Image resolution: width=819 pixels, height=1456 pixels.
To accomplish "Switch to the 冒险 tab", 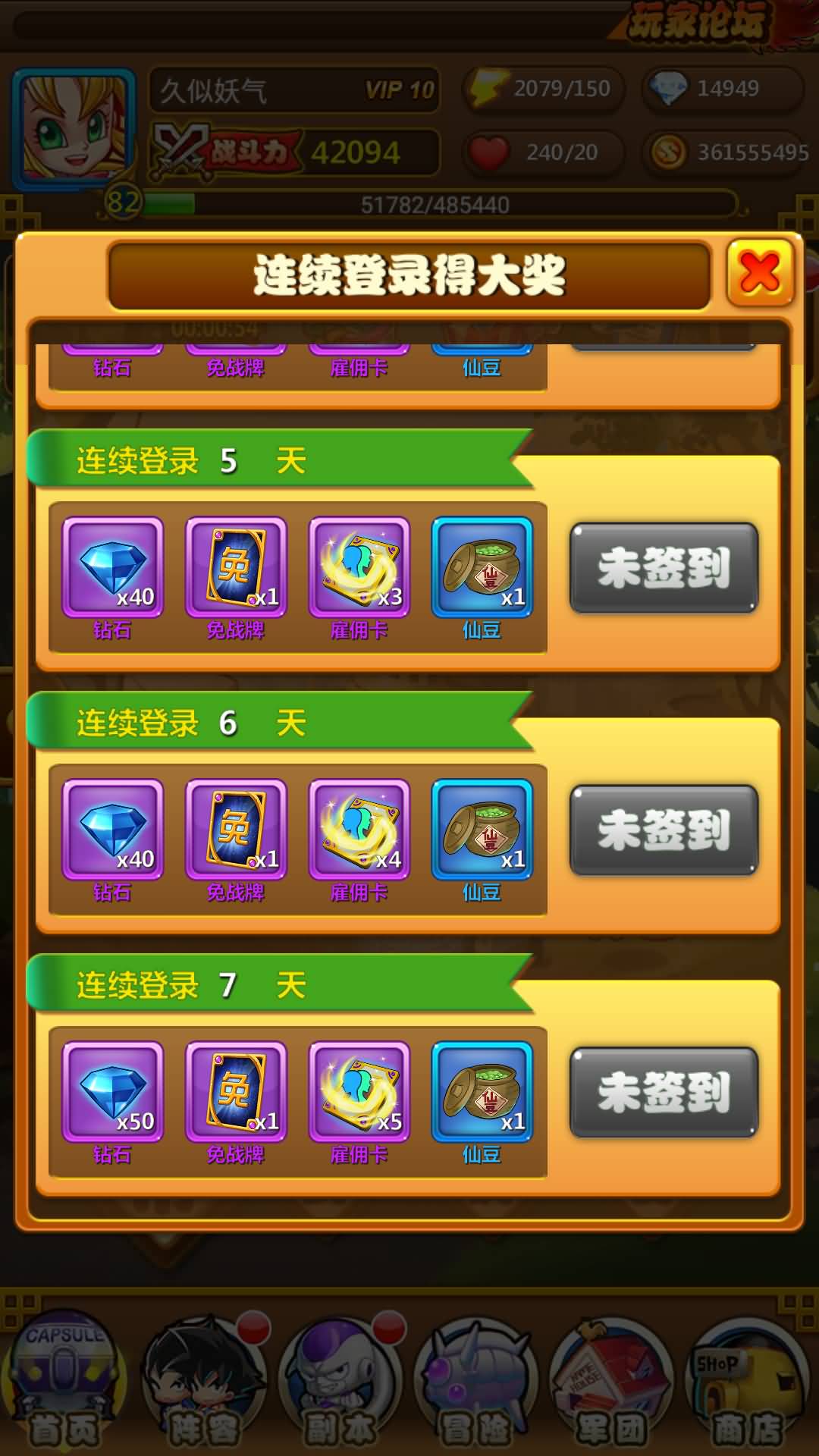I will [476, 1380].
